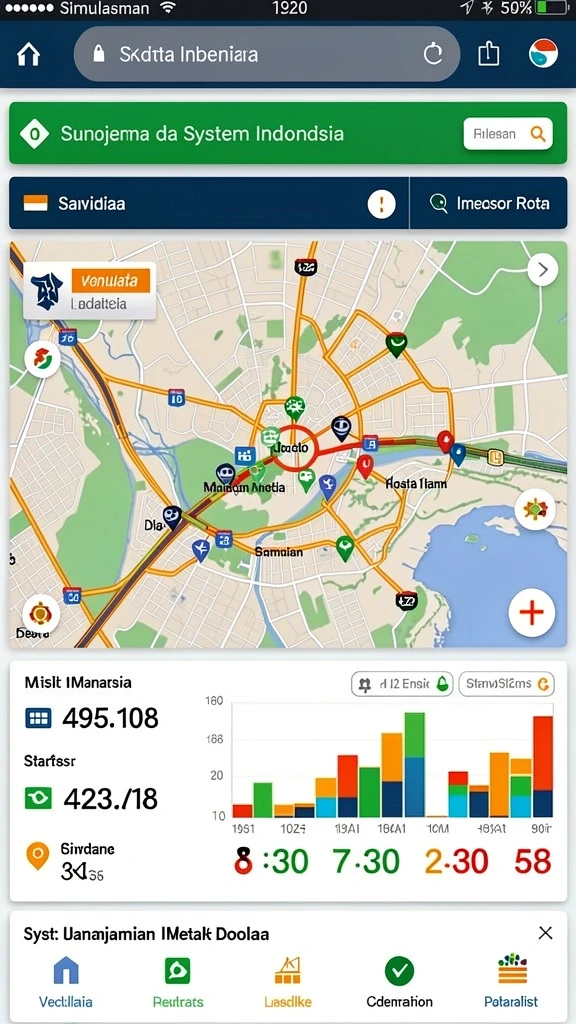Open the exclamation alert icon beside Saividiaa

(x=381, y=204)
